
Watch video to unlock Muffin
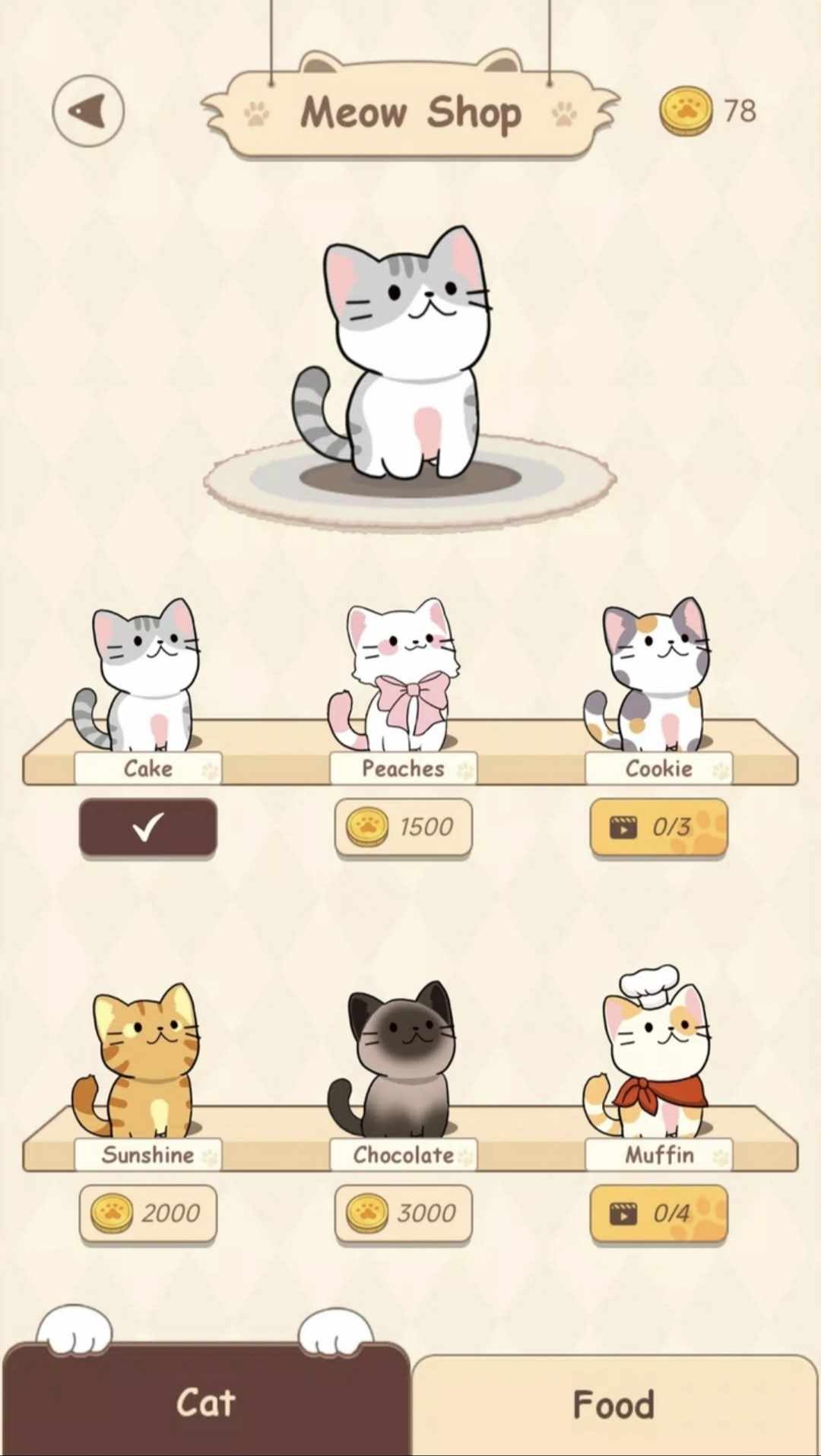[x=658, y=1213]
